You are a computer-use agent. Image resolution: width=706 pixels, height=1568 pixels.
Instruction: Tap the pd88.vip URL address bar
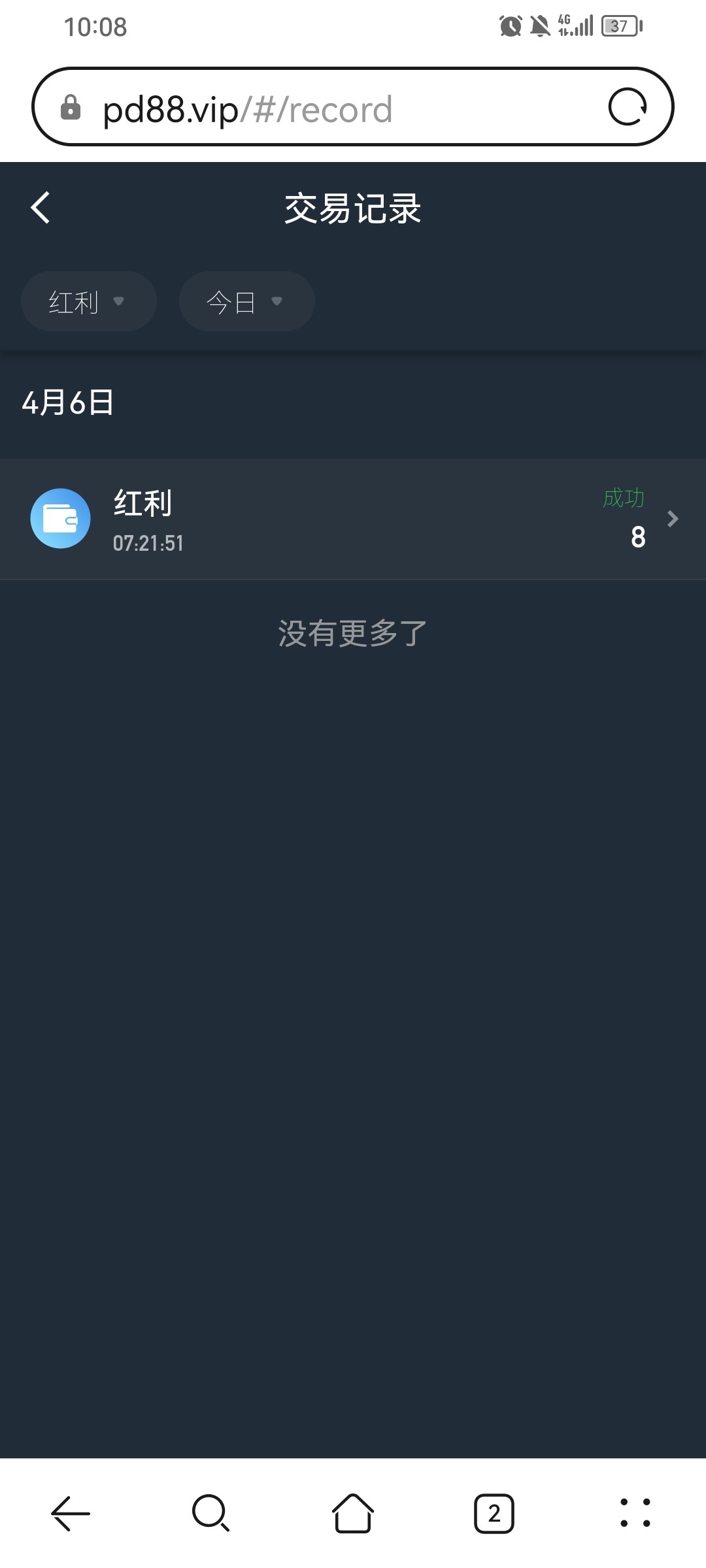click(x=314, y=108)
